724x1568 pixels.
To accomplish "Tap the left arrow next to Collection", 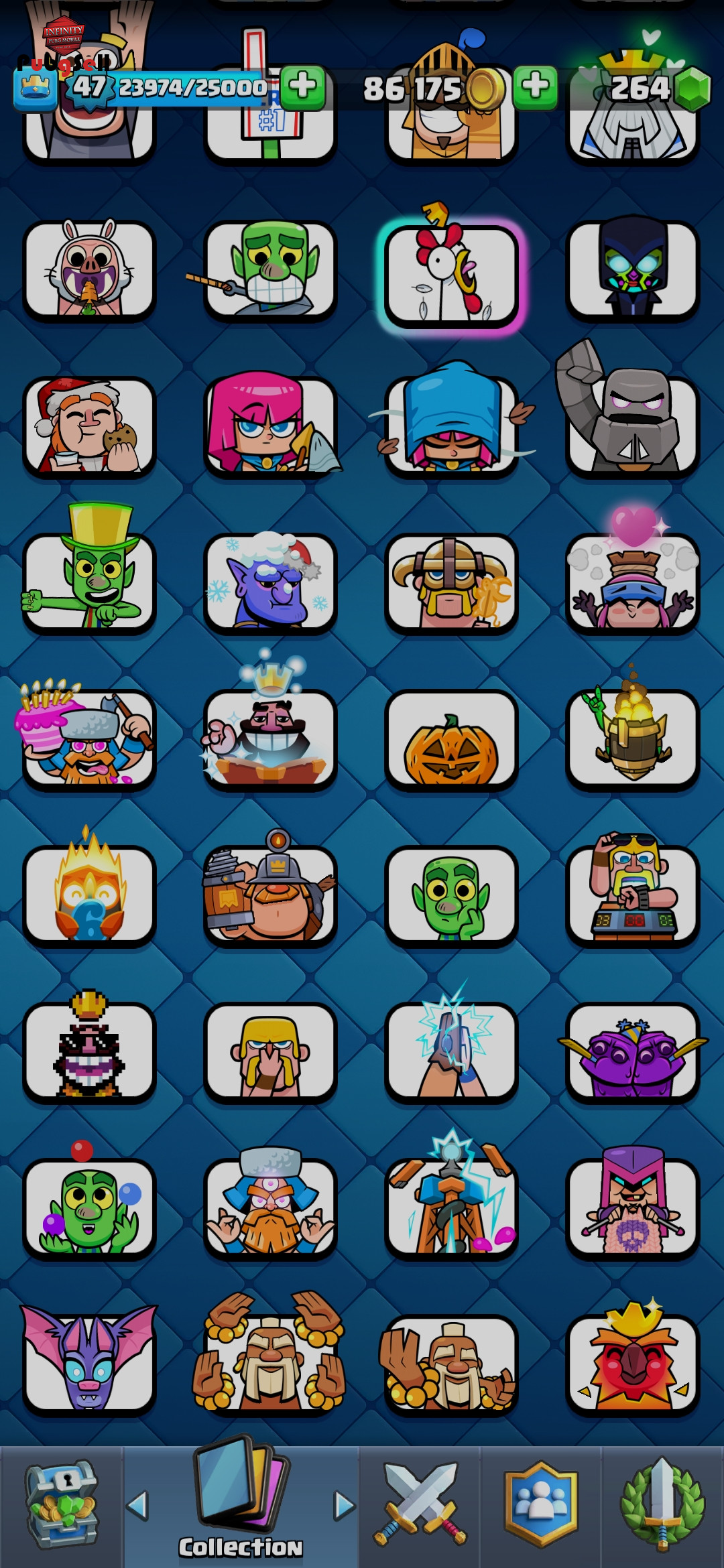I will click(137, 1506).
